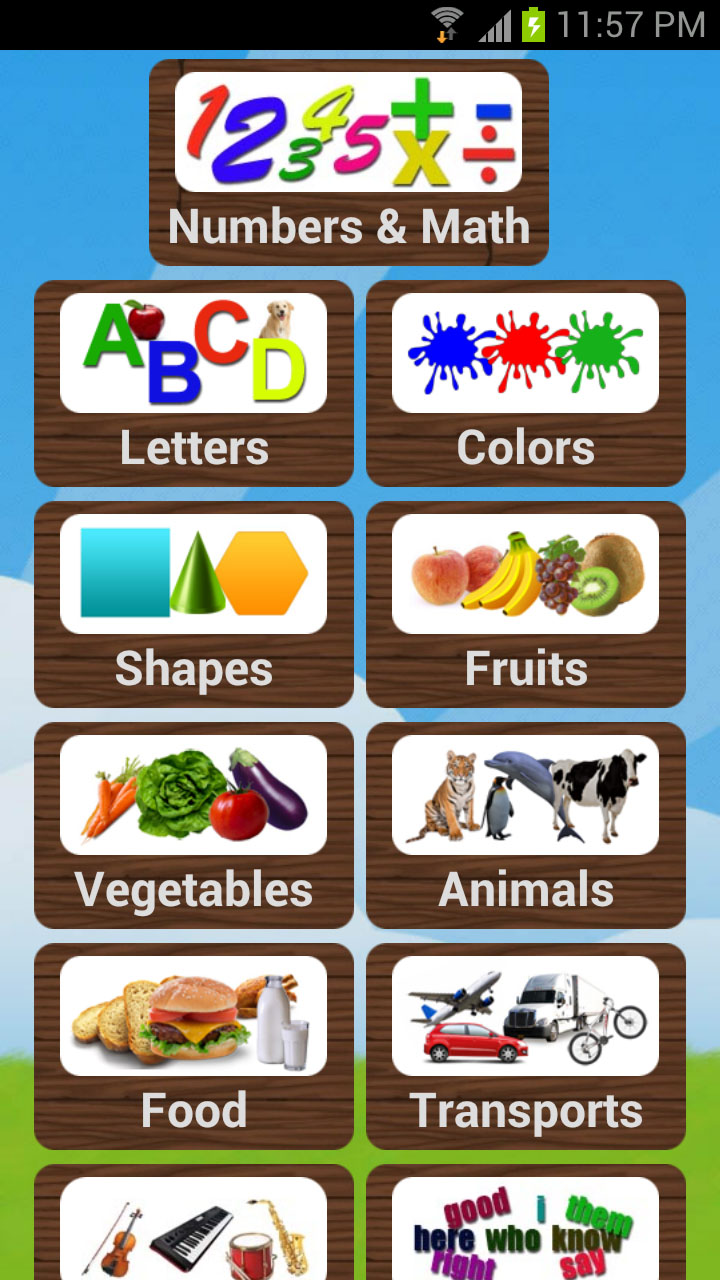Click the carrots and lettuce picture
The width and height of the screenshot is (720, 1280).
click(x=193, y=794)
